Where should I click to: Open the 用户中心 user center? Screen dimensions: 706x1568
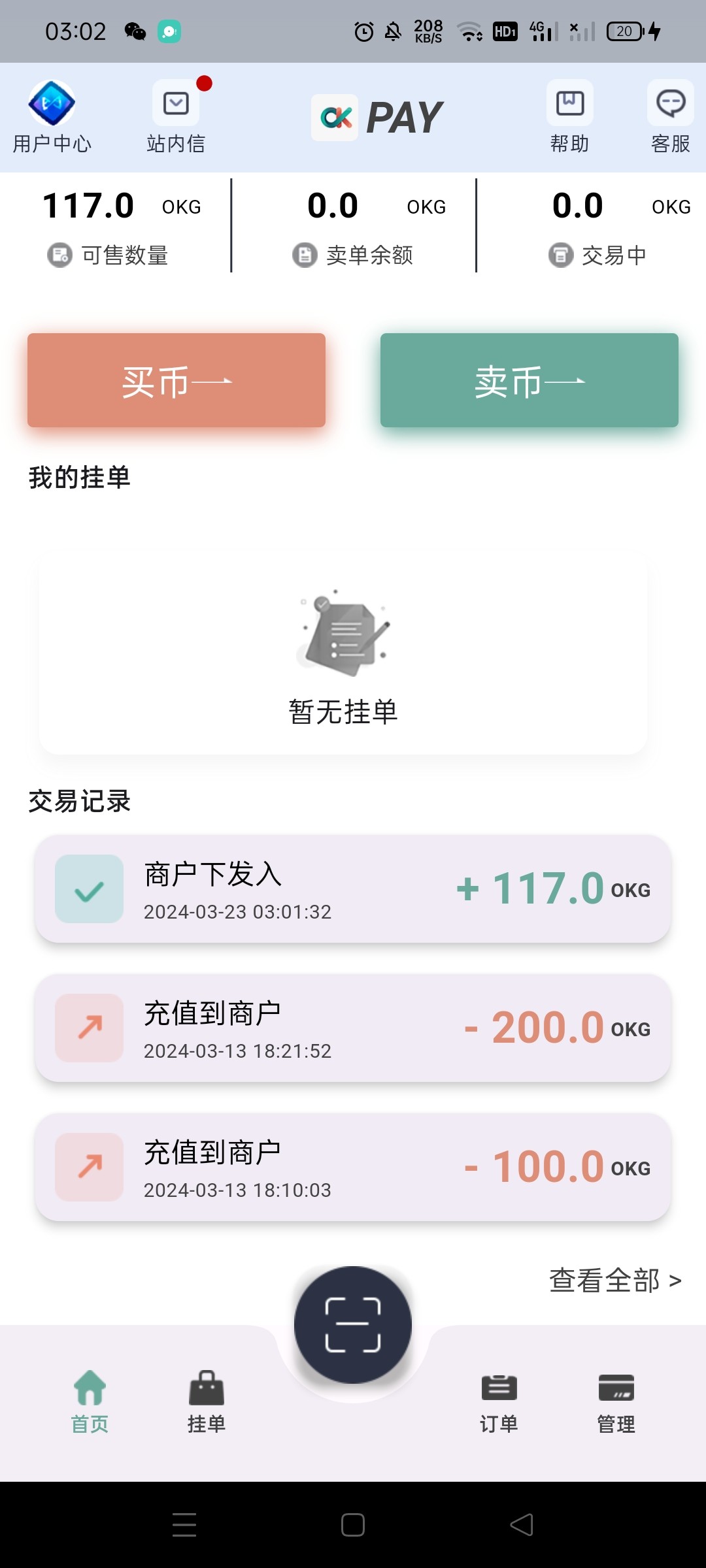[x=52, y=118]
